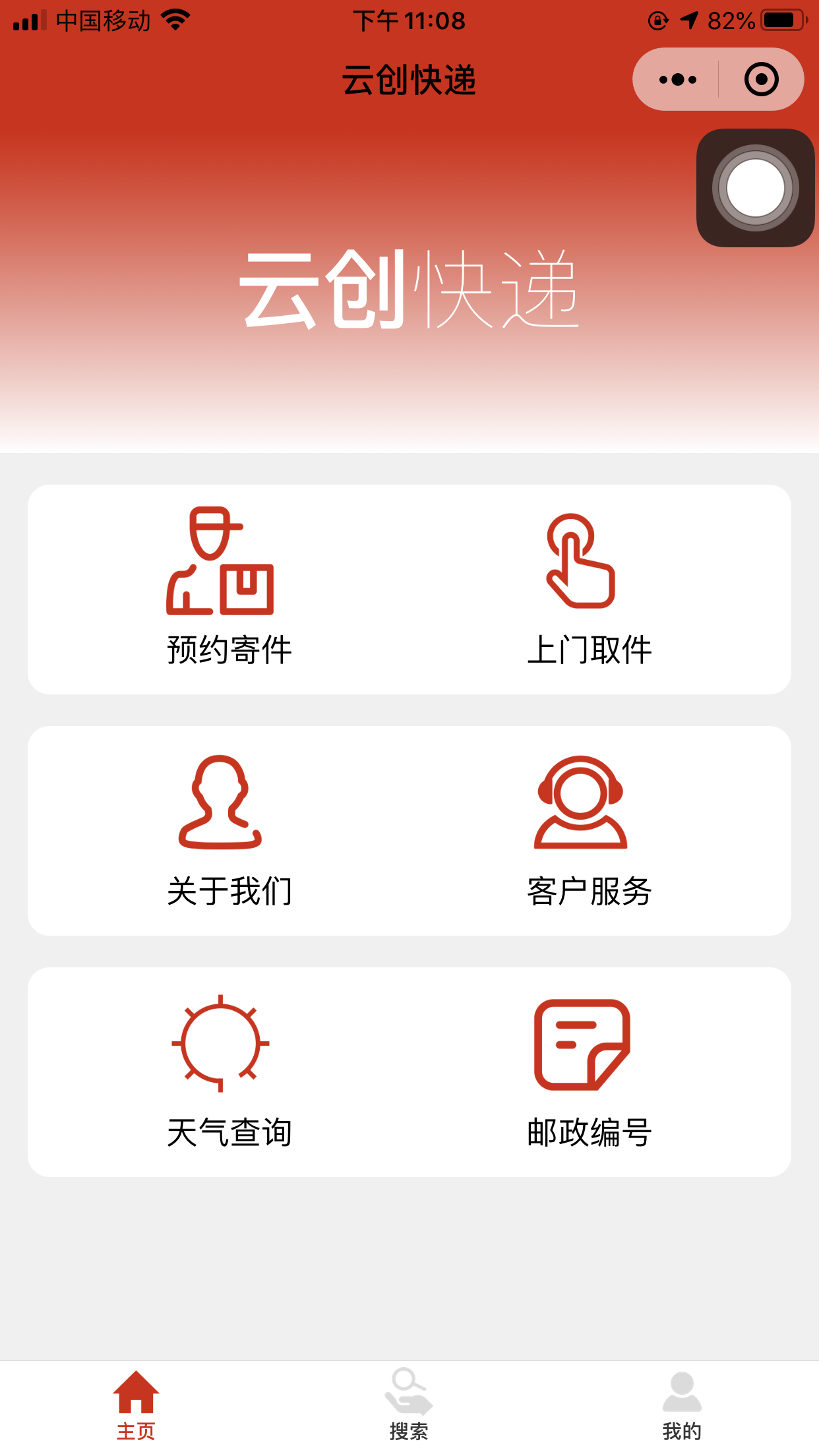Open the mini program's three-dot menu
This screenshot has width=819, height=1456.
[x=677, y=80]
